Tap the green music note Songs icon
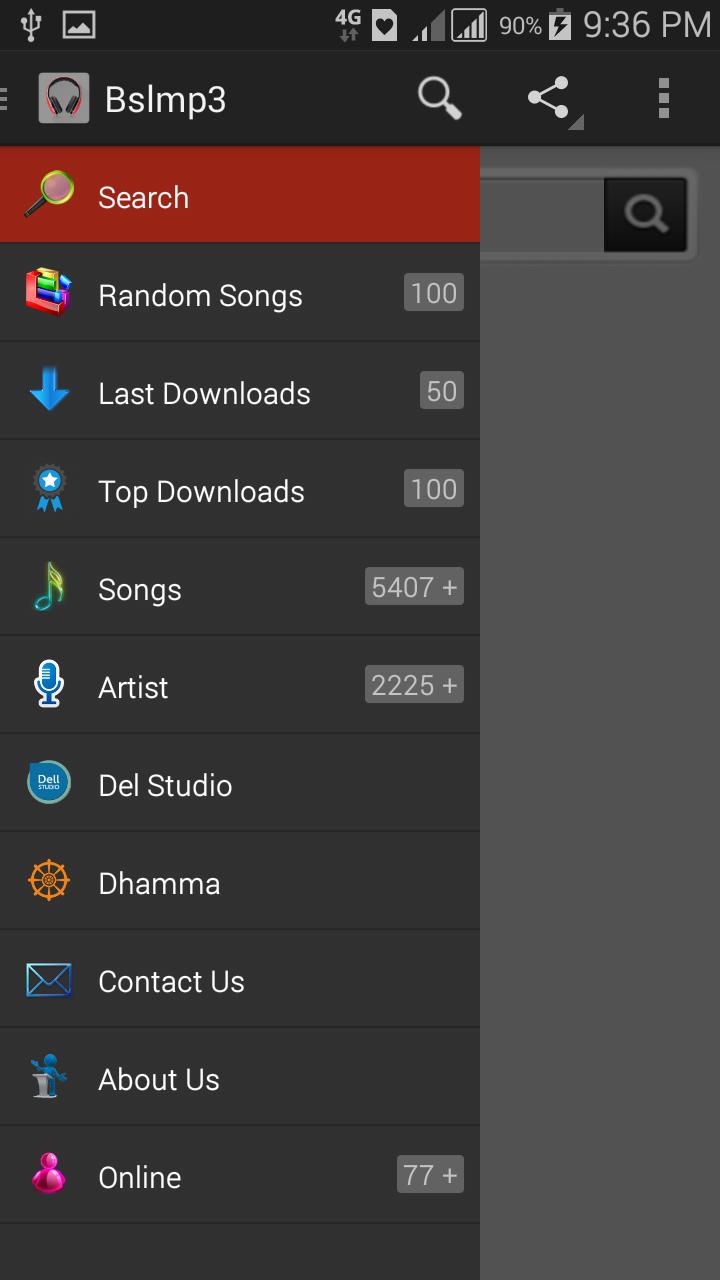 click(48, 586)
